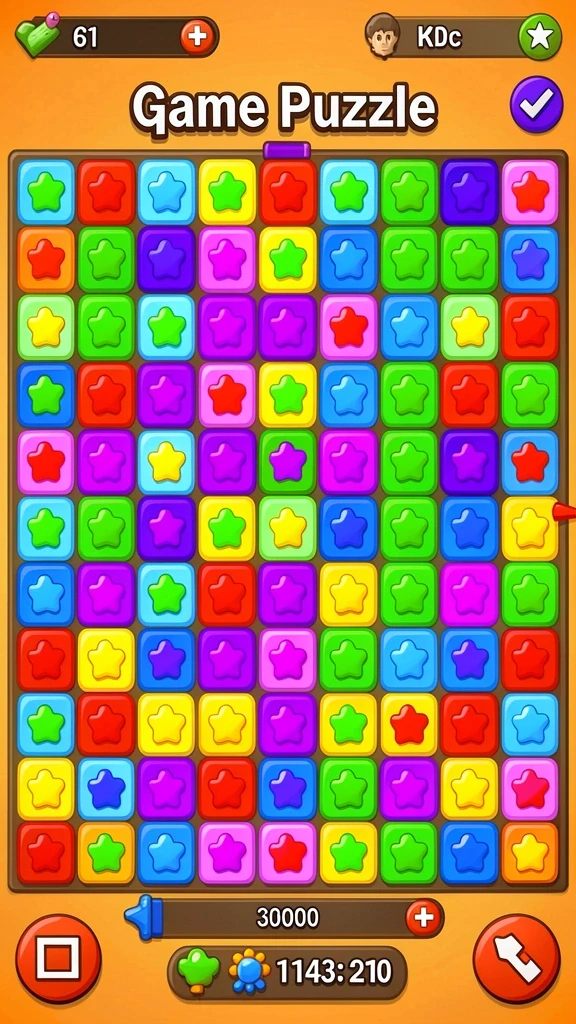Image resolution: width=576 pixels, height=1024 pixels.
Task: Tap the dark purple block in the top row
Action: coord(470,192)
